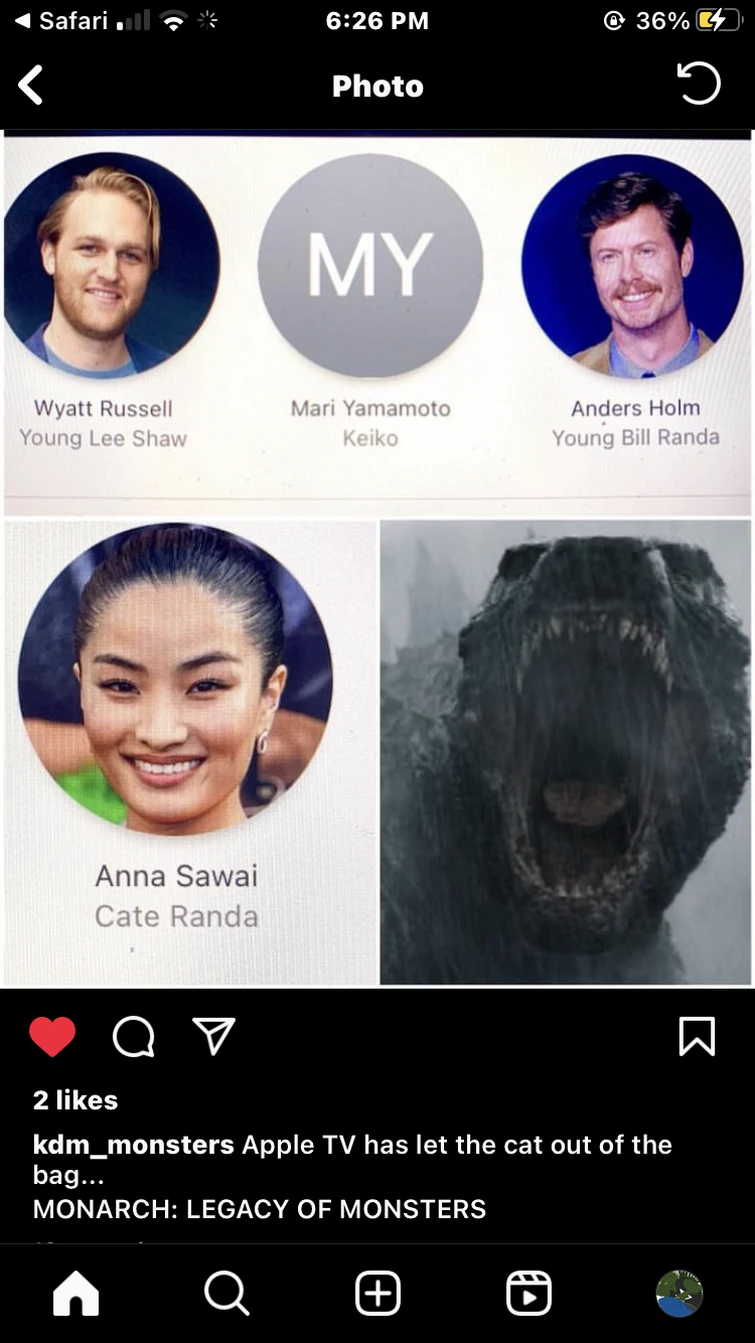This screenshot has height=1343, width=755.
Task: Open kdm_monsters profile from caption
Action: tap(133, 1145)
